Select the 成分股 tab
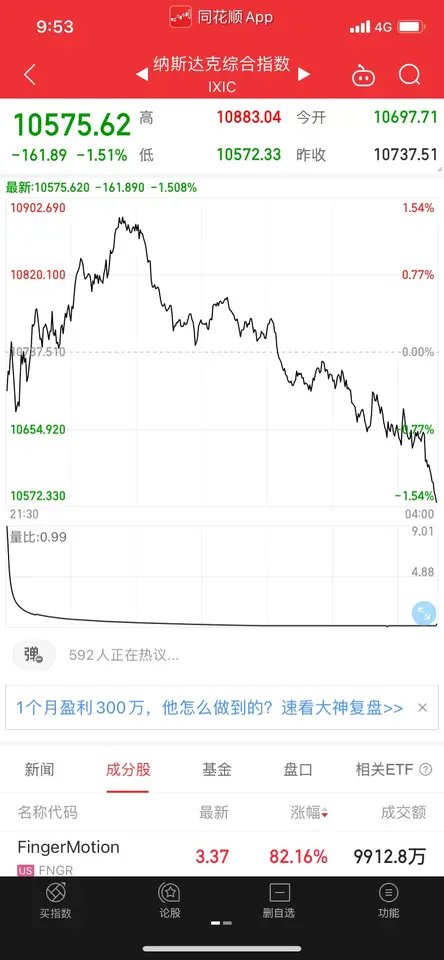 tap(128, 770)
